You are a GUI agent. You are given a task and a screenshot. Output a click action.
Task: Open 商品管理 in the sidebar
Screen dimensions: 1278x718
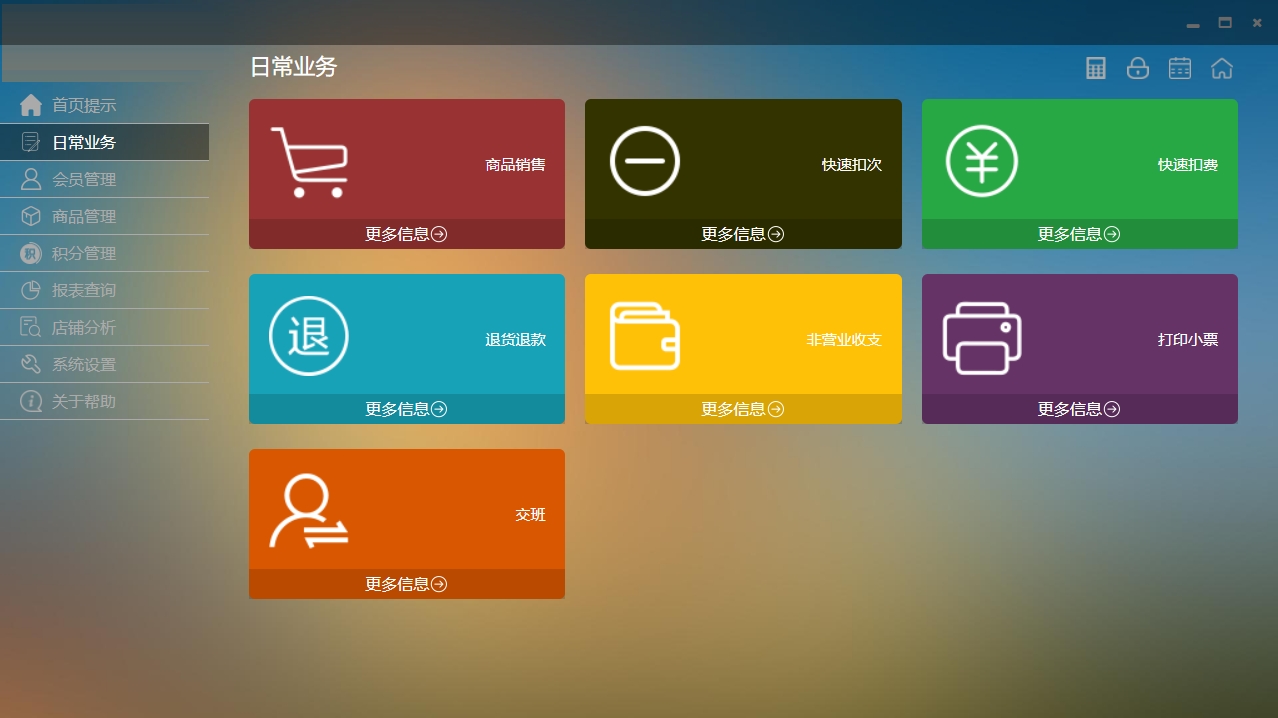point(84,216)
